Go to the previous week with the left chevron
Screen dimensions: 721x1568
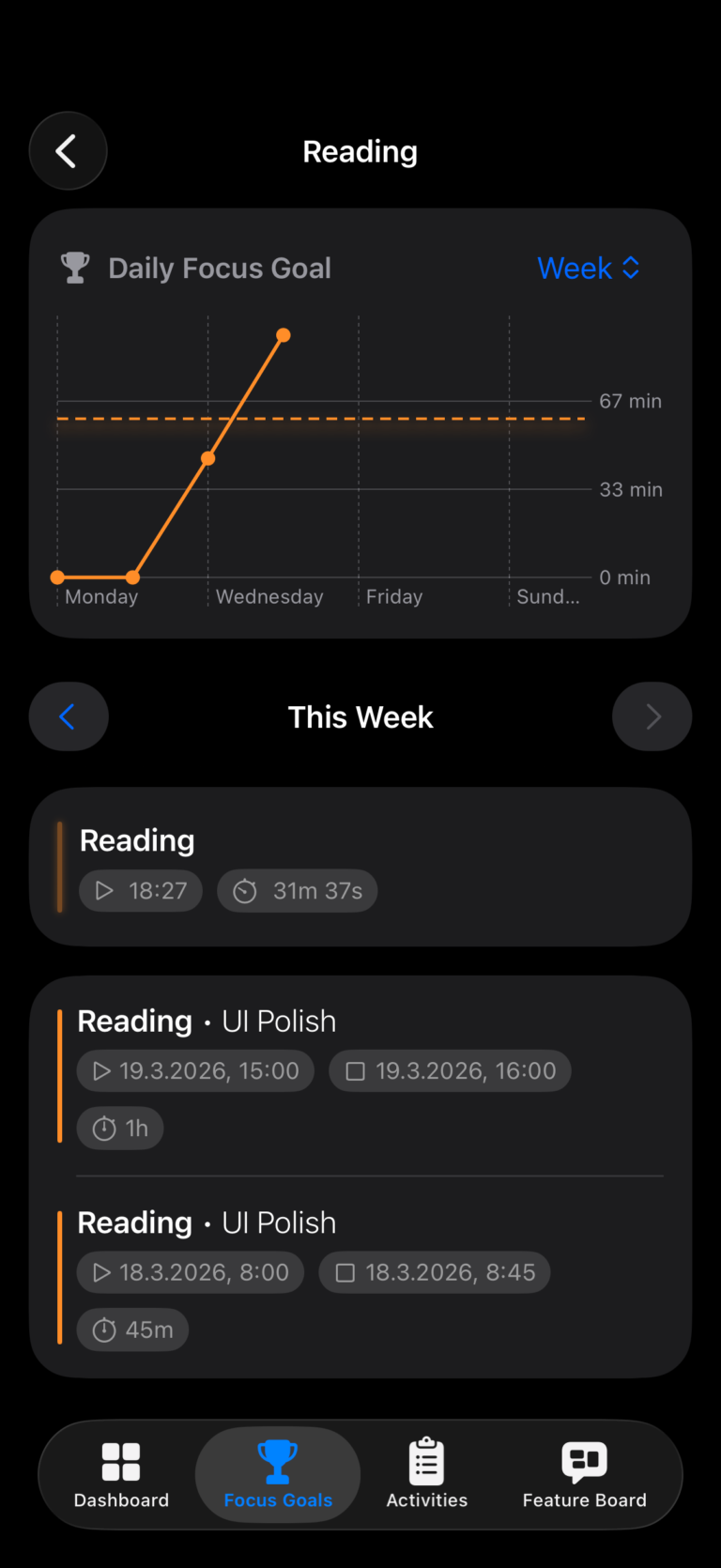(68, 716)
